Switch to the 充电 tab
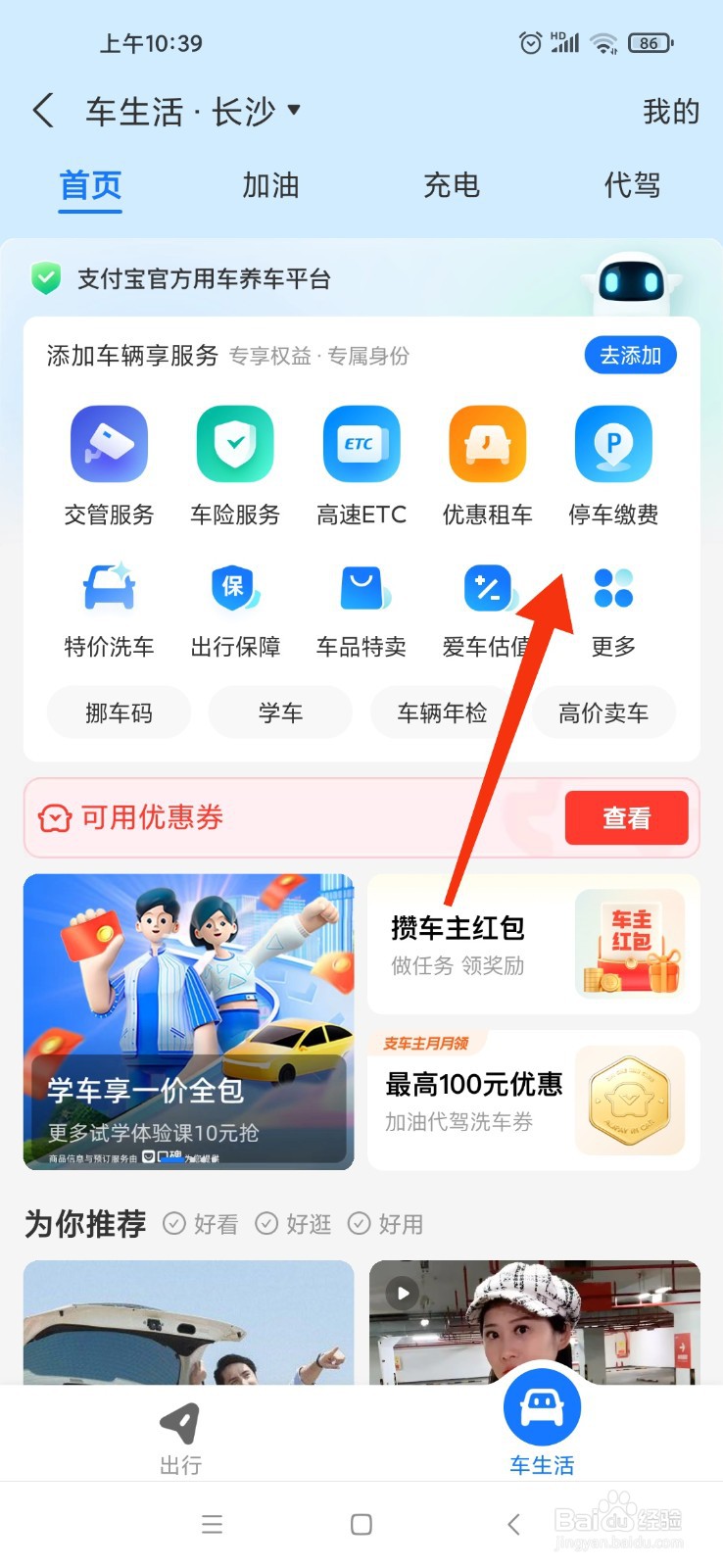Image resolution: width=723 pixels, height=1568 pixels. [x=451, y=186]
